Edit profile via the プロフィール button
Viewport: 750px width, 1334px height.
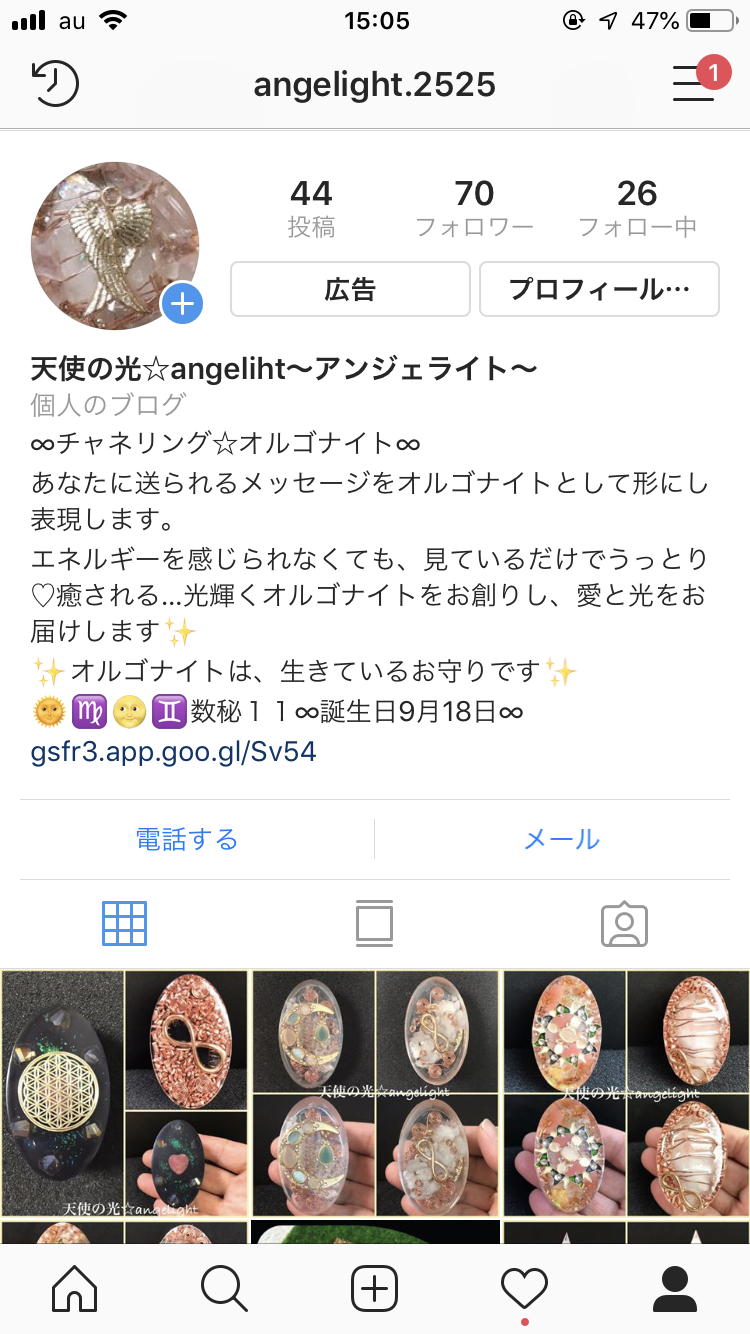pyautogui.click(x=598, y=289)
